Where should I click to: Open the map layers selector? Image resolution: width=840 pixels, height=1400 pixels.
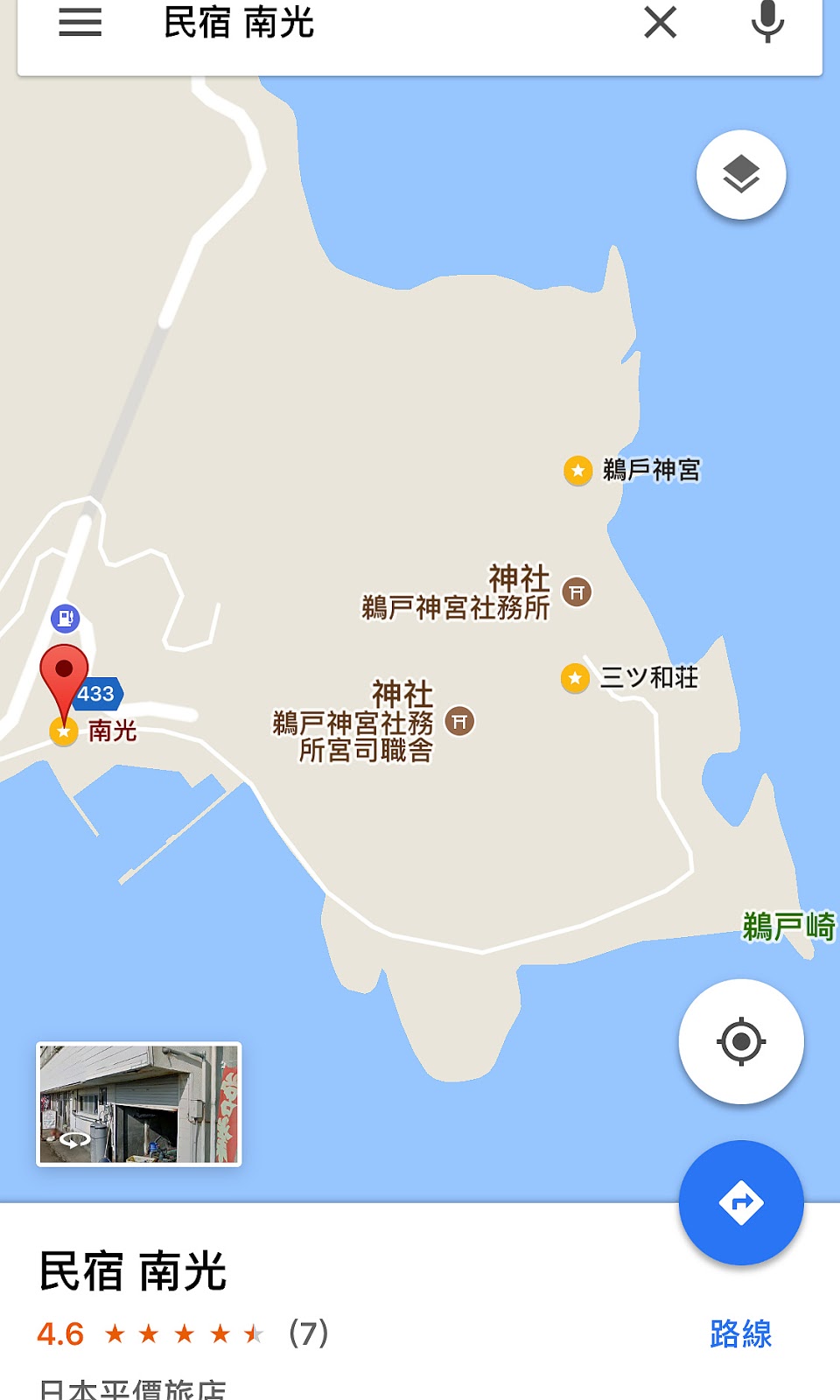741,175
